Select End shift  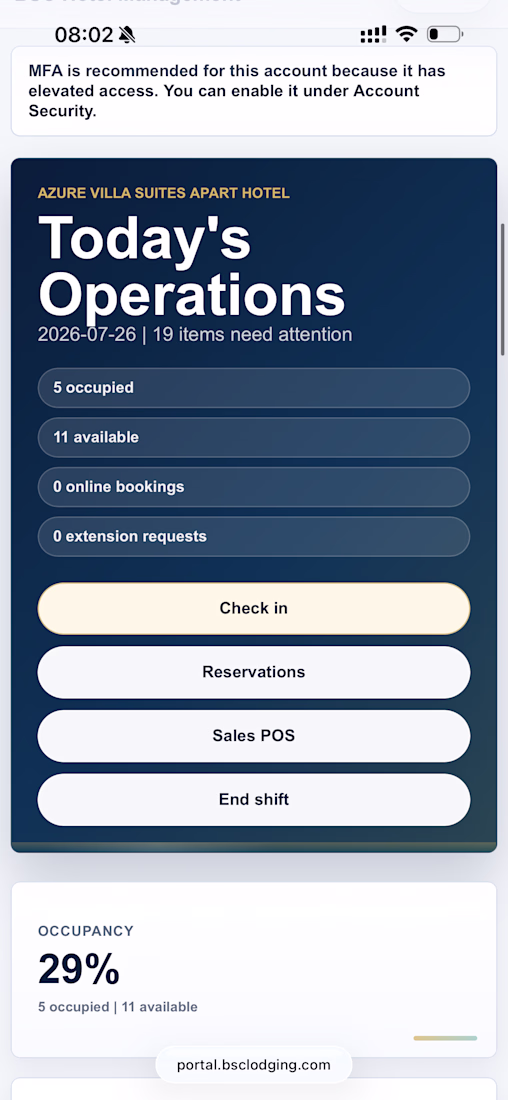(253, 800)
